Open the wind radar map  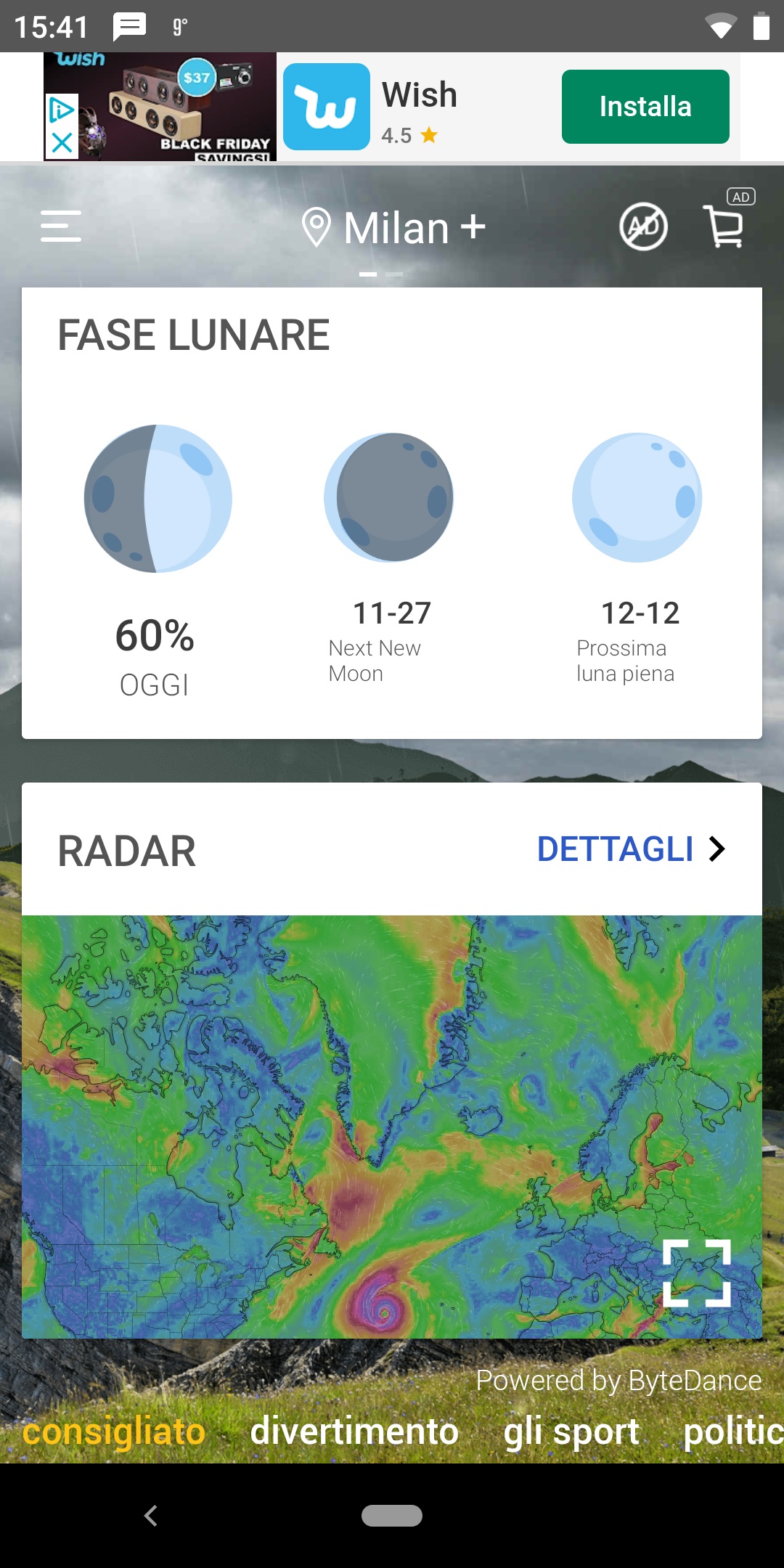coord(392,1127)
